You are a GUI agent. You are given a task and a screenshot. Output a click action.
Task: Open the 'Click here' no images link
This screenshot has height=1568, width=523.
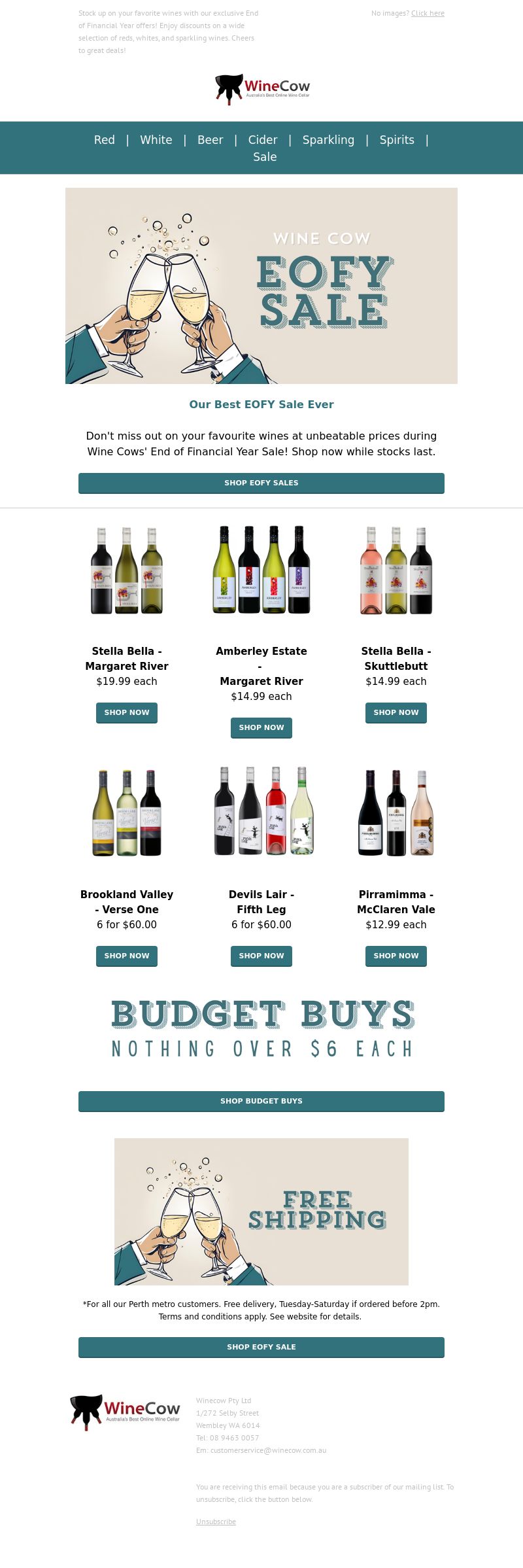click(428, 13)
